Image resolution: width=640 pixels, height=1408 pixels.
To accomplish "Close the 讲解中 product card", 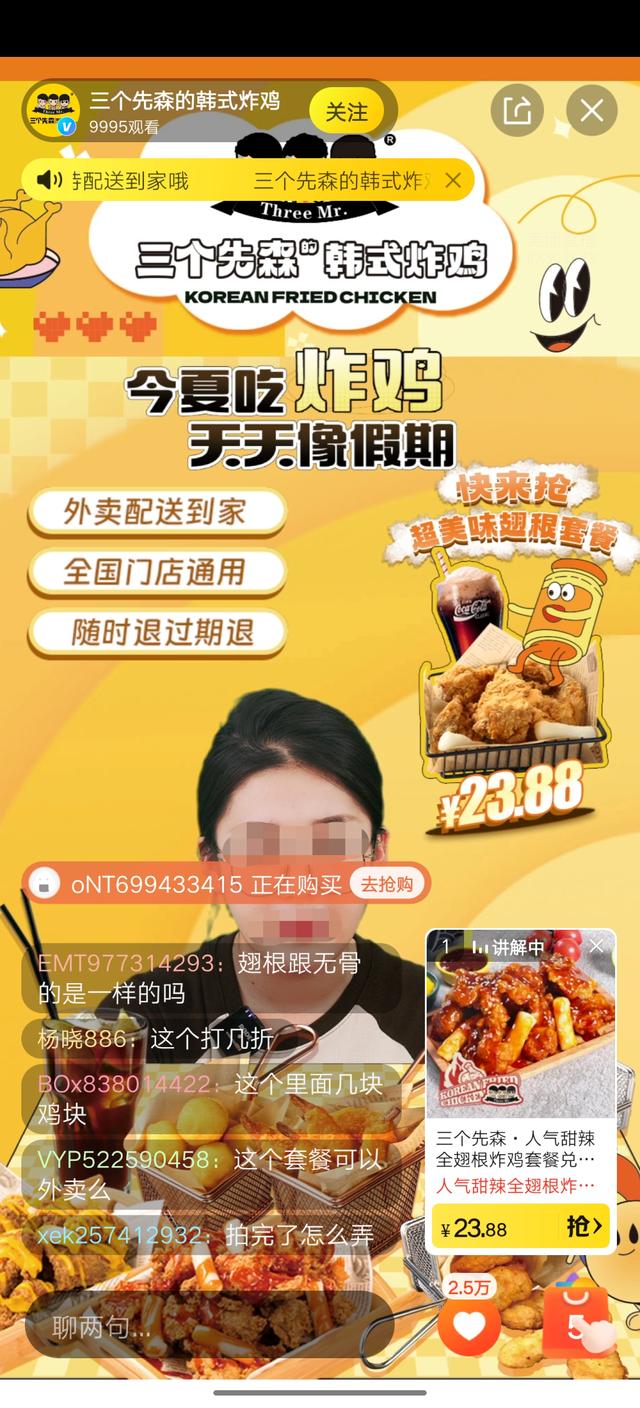I will pyautogui.click(x=597, y=946).
